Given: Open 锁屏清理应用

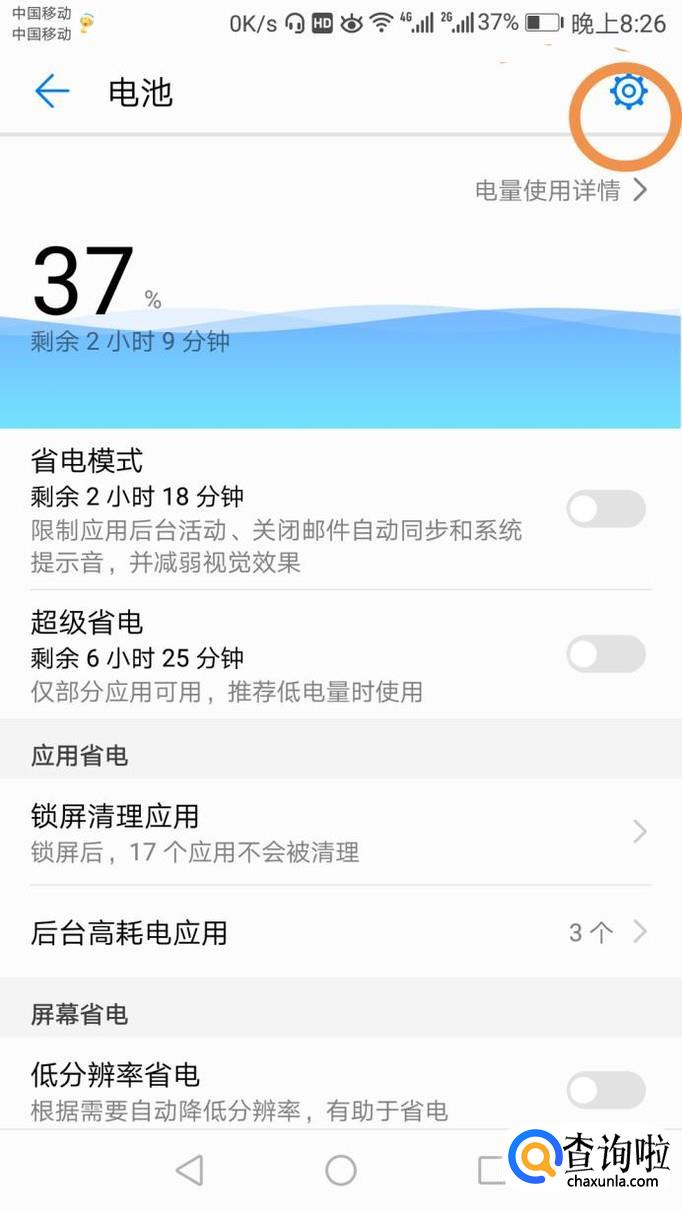Looking at the screenshot, I should 340,832.
